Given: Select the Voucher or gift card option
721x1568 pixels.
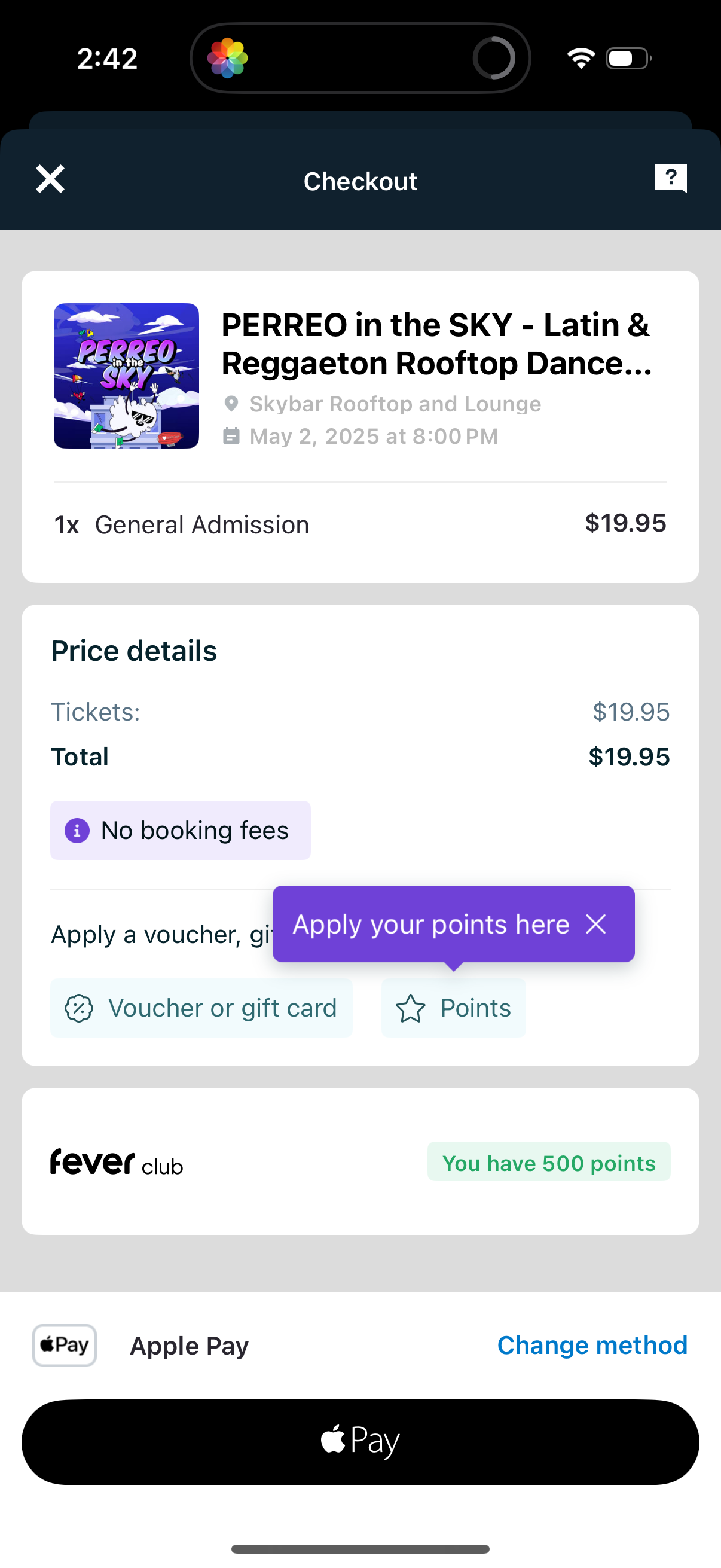Looking at the screenshot, I should coord(201,1008).
